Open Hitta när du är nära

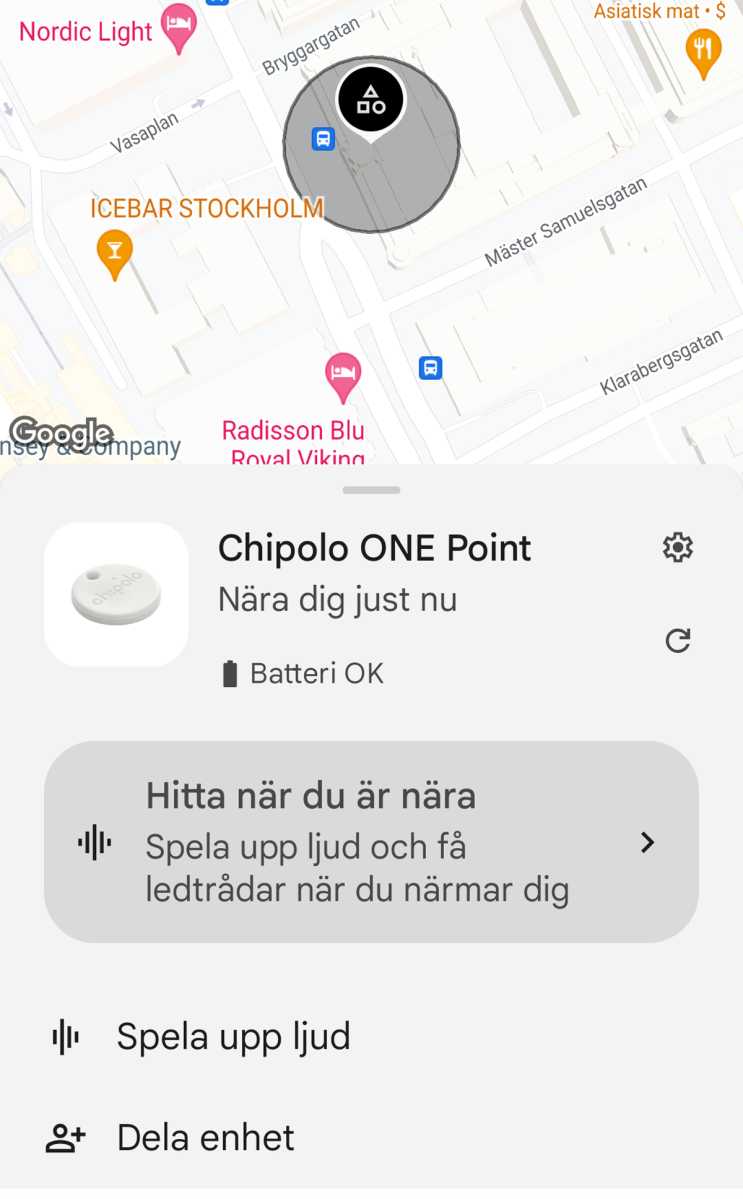coord(371,842)
